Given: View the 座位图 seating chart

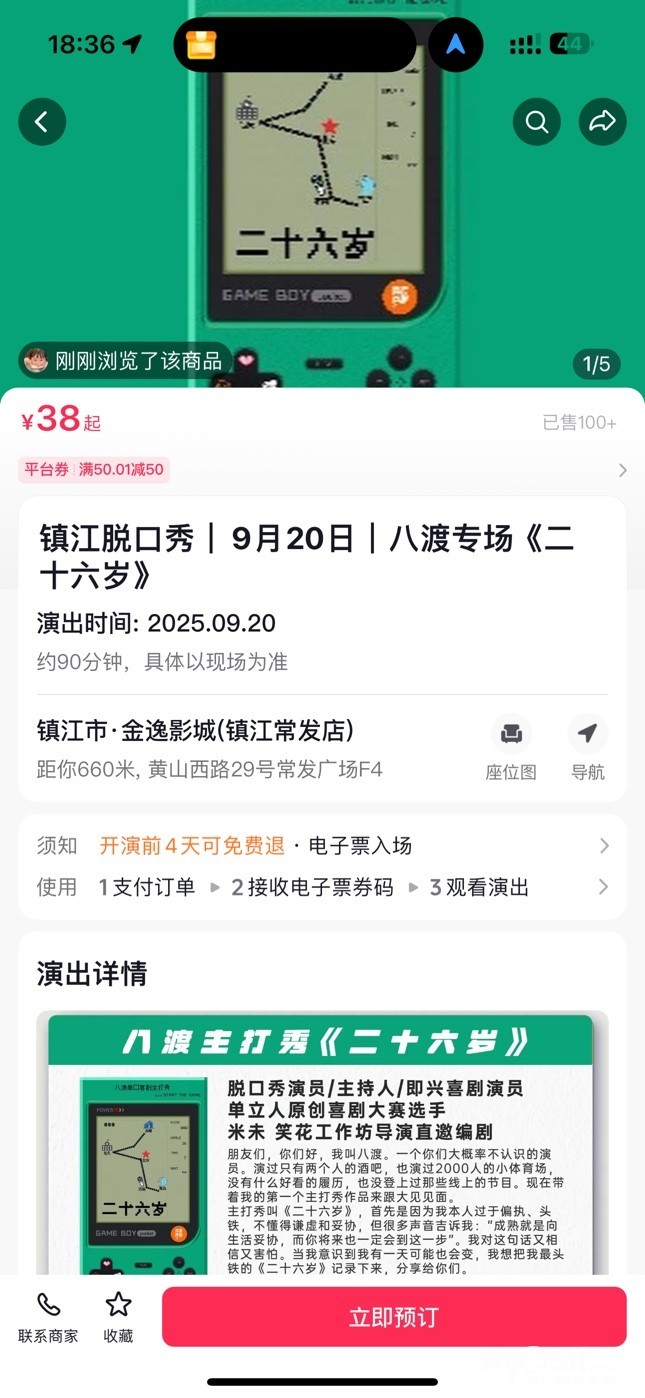Looking at the screenshot, I should 511,747.
